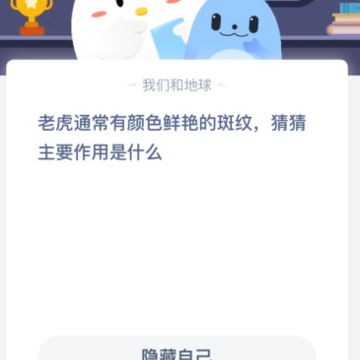Select the answer 隐藏自己
The height and width of the screenshot is (360, 360).
(x=177, y=349)
